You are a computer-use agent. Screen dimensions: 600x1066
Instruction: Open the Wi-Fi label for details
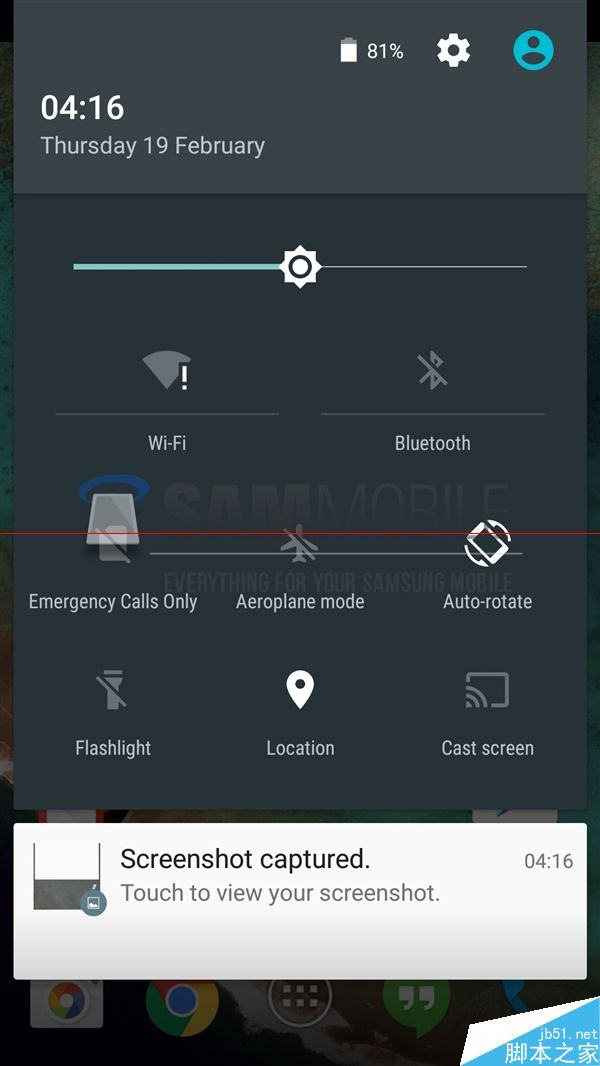pos(167,443)
